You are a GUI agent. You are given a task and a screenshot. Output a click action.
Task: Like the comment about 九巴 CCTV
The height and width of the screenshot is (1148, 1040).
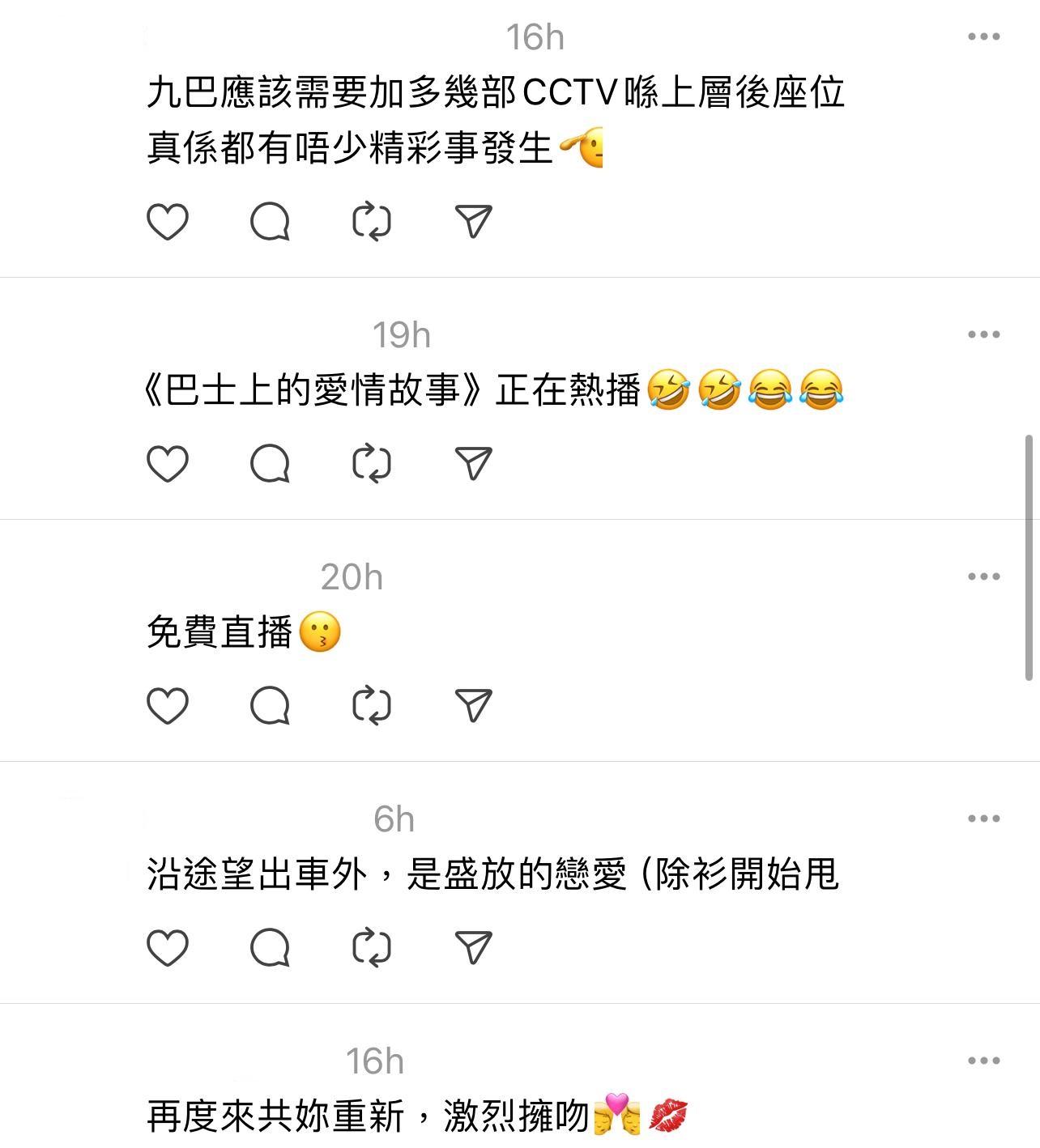168,221
